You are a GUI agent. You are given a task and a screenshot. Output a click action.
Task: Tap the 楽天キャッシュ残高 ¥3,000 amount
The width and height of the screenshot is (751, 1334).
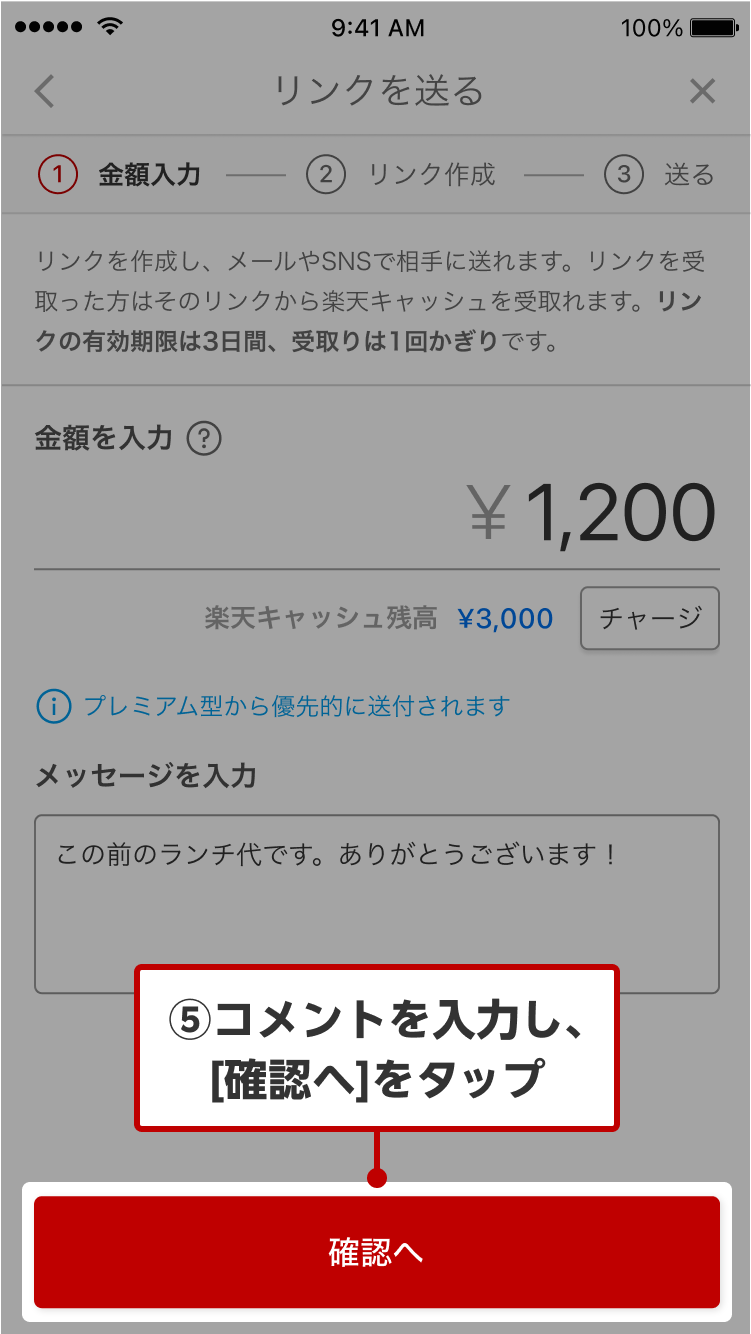504,618
